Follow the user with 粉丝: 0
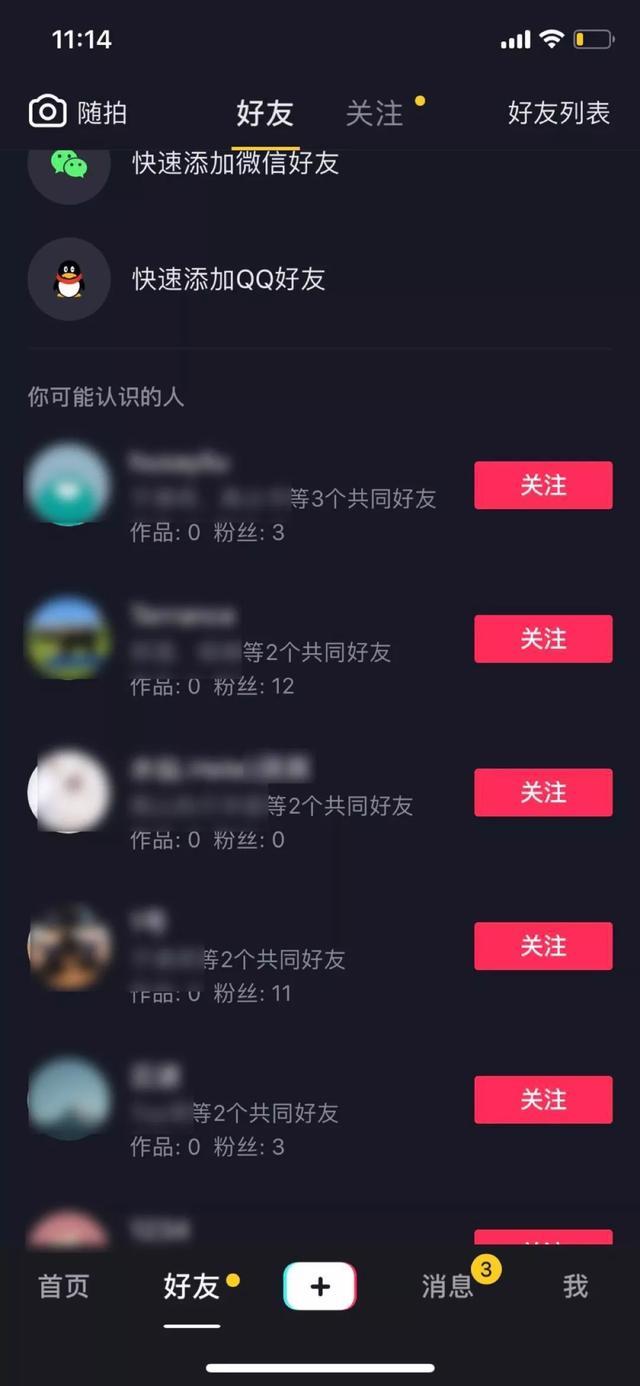Screen dimensions: 640x1386 click(x=543, y=793)
